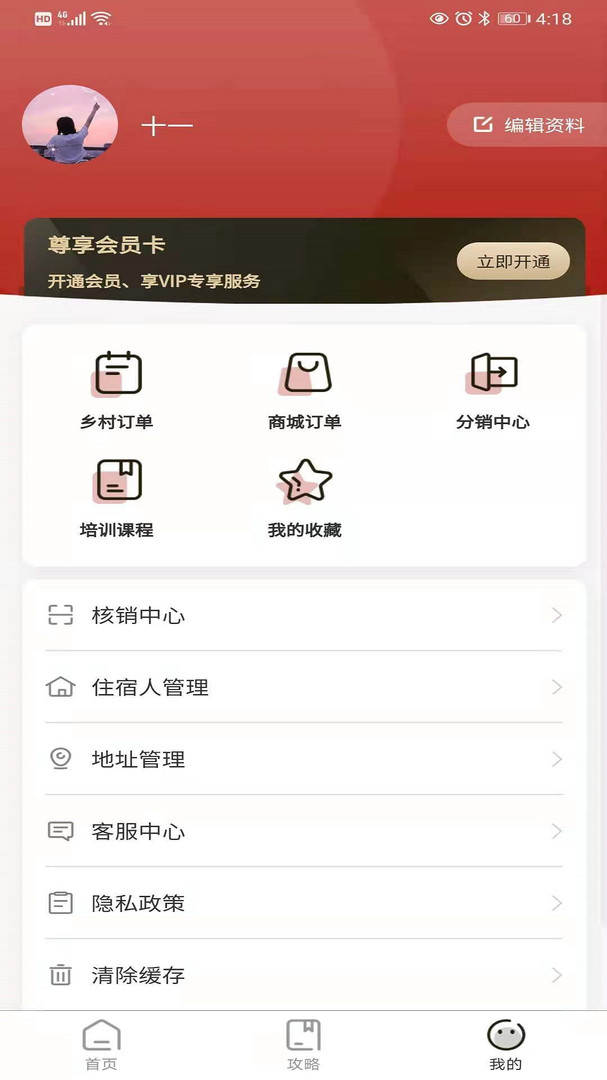This screenshot has width=607, height=1080.
Task: Open 培训课程 training courses
Action: point(117,498)
